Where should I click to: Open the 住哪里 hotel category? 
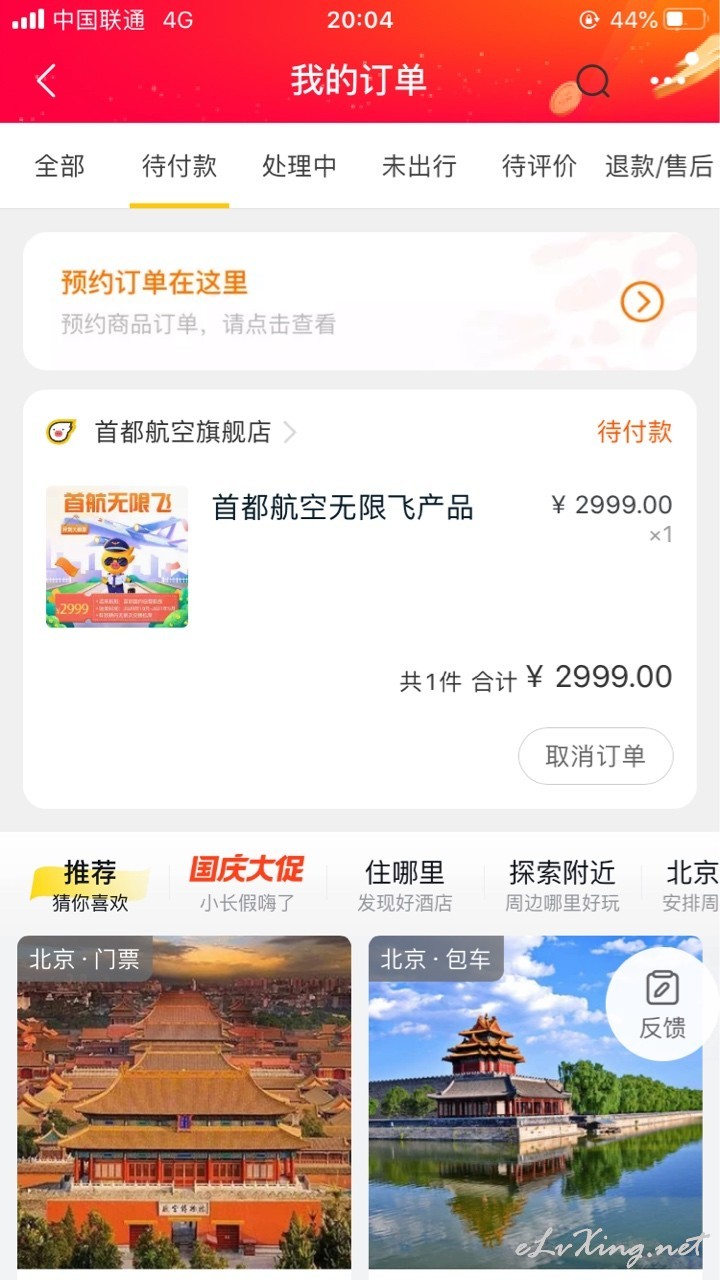405,886
